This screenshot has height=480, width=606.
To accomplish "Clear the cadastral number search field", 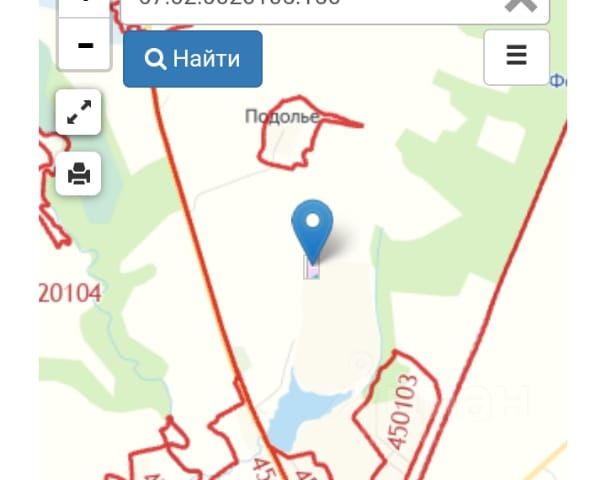I will coord(521,6).
